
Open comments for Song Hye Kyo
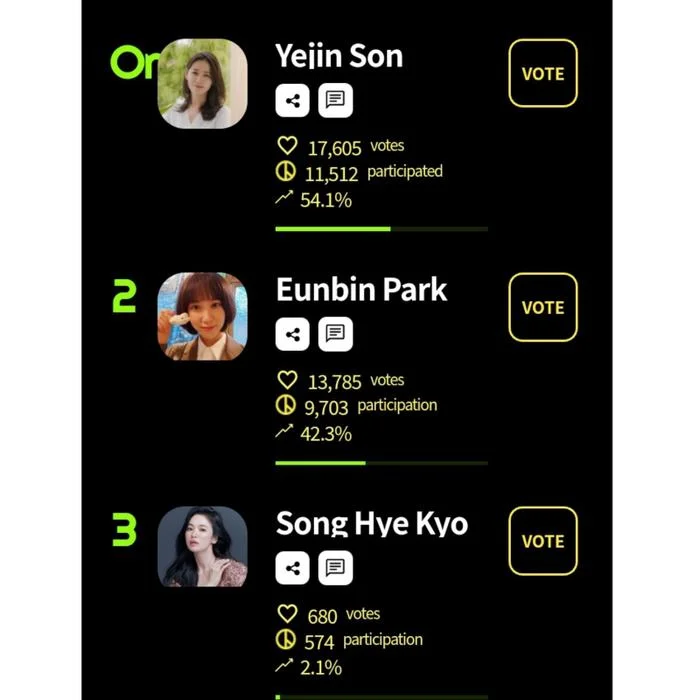tap(335, 568)
